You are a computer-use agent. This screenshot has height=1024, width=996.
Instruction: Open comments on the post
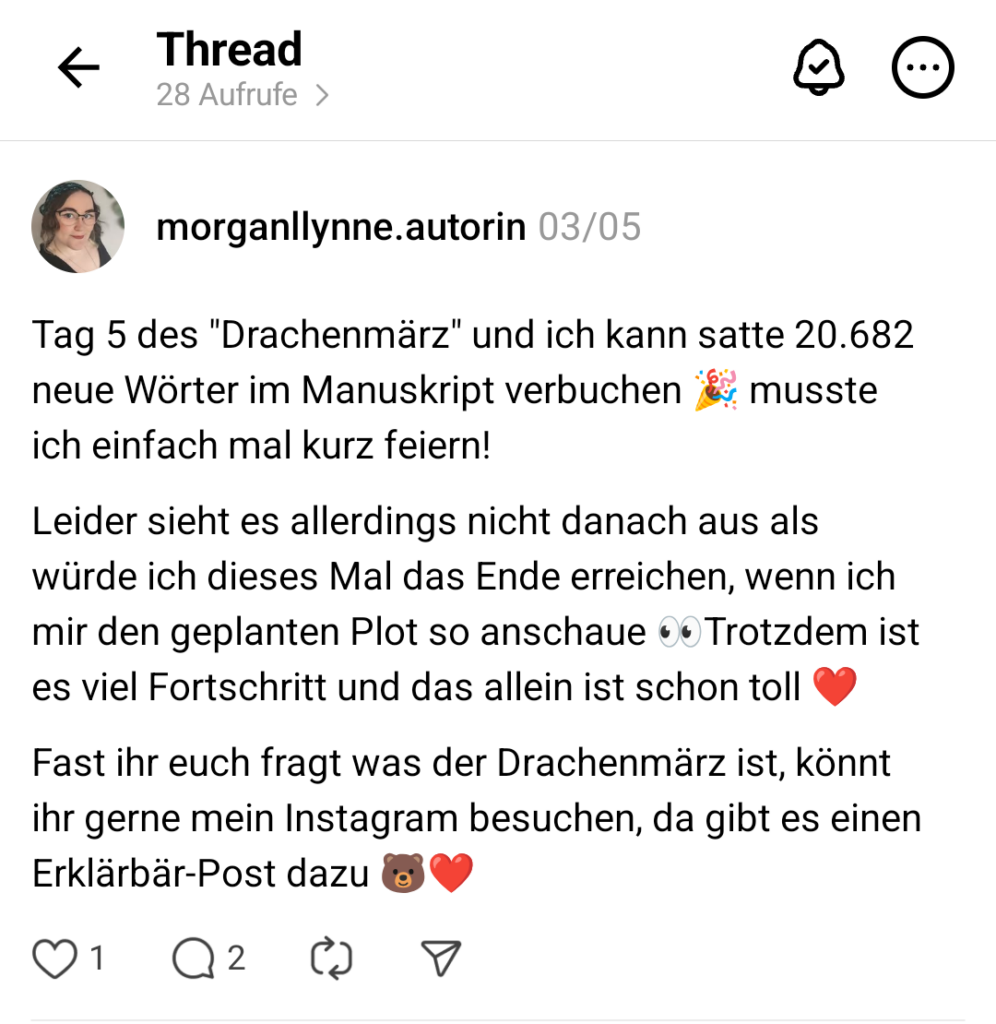[x=194, y=960]
